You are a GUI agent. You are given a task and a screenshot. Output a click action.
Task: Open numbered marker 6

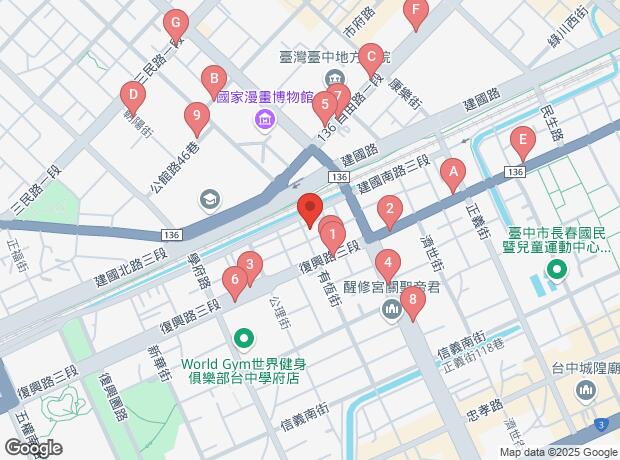point(235,281)
